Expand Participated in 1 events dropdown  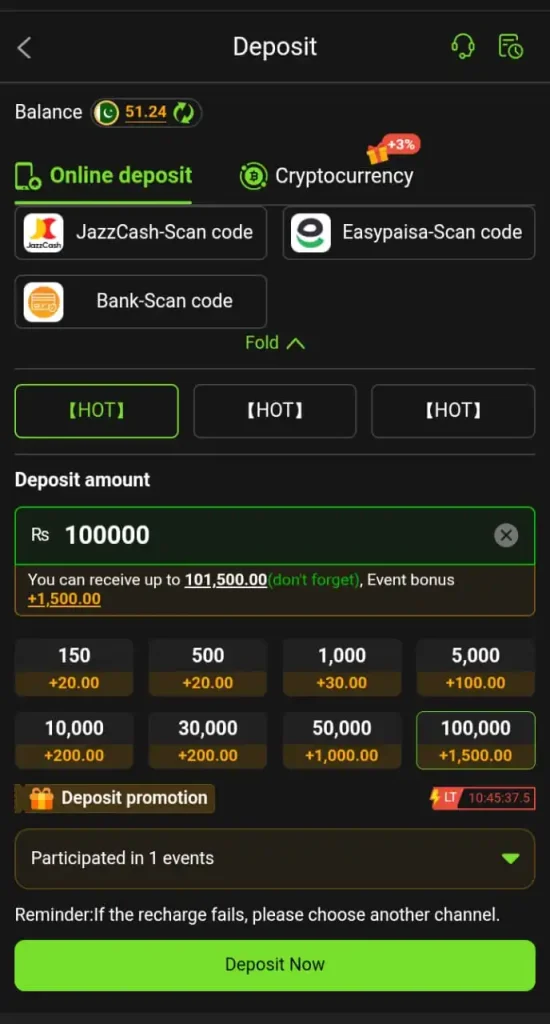pyautogui.click(x=275, y=858)
